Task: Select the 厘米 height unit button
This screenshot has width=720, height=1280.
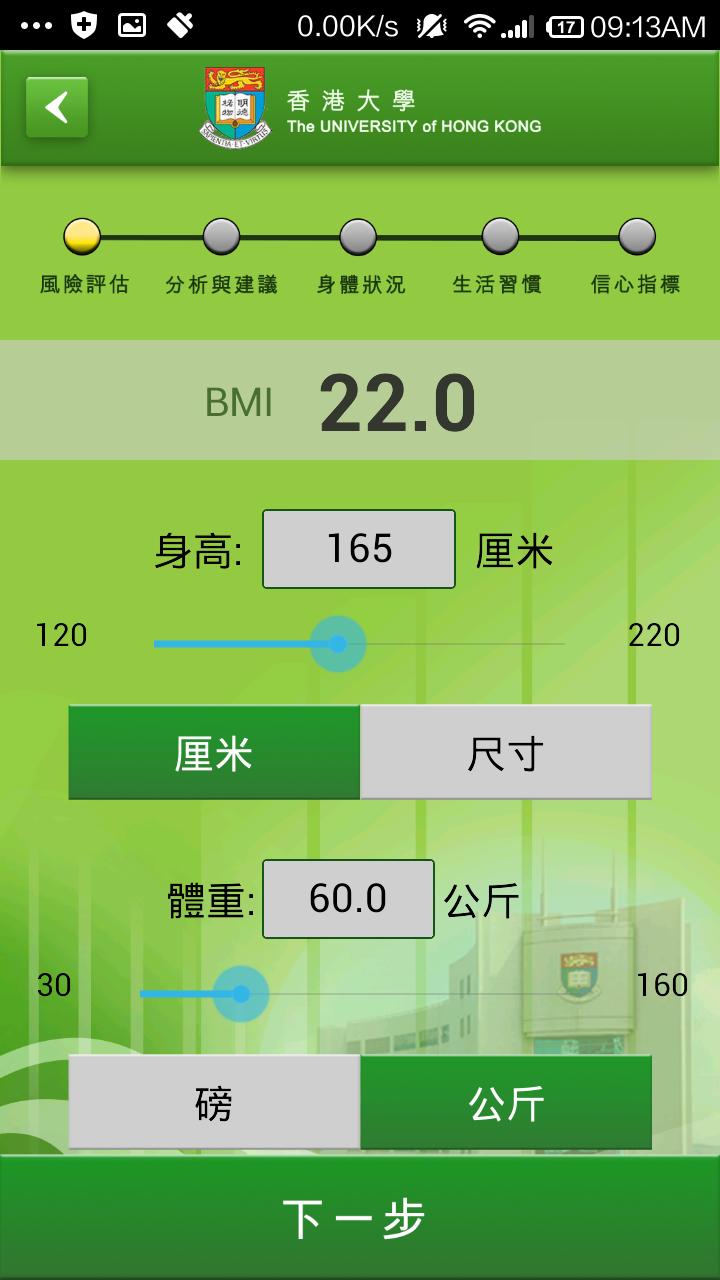Action: (x=212, y=751)
